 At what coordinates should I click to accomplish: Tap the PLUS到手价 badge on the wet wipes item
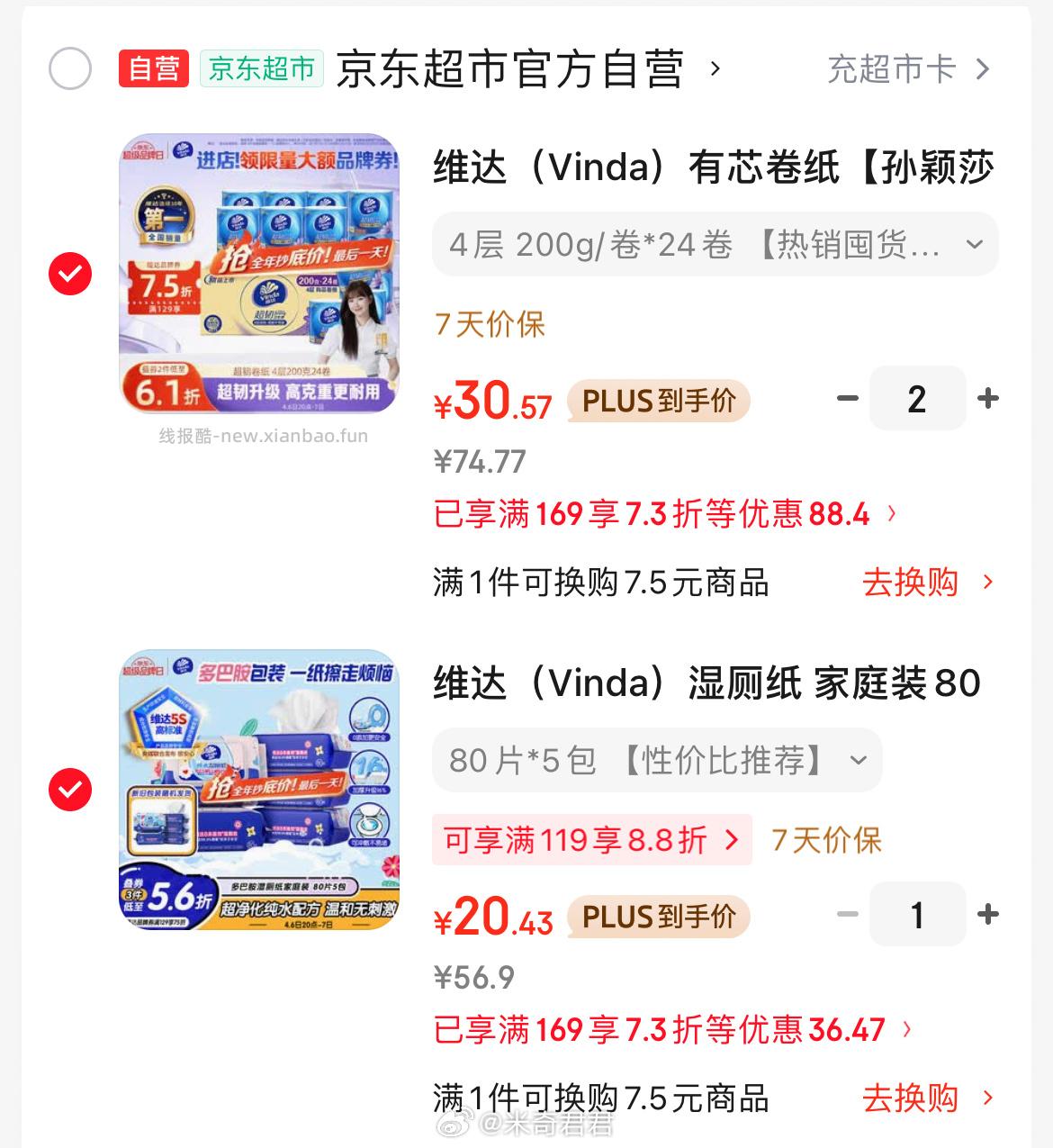(x=659, y=917)
